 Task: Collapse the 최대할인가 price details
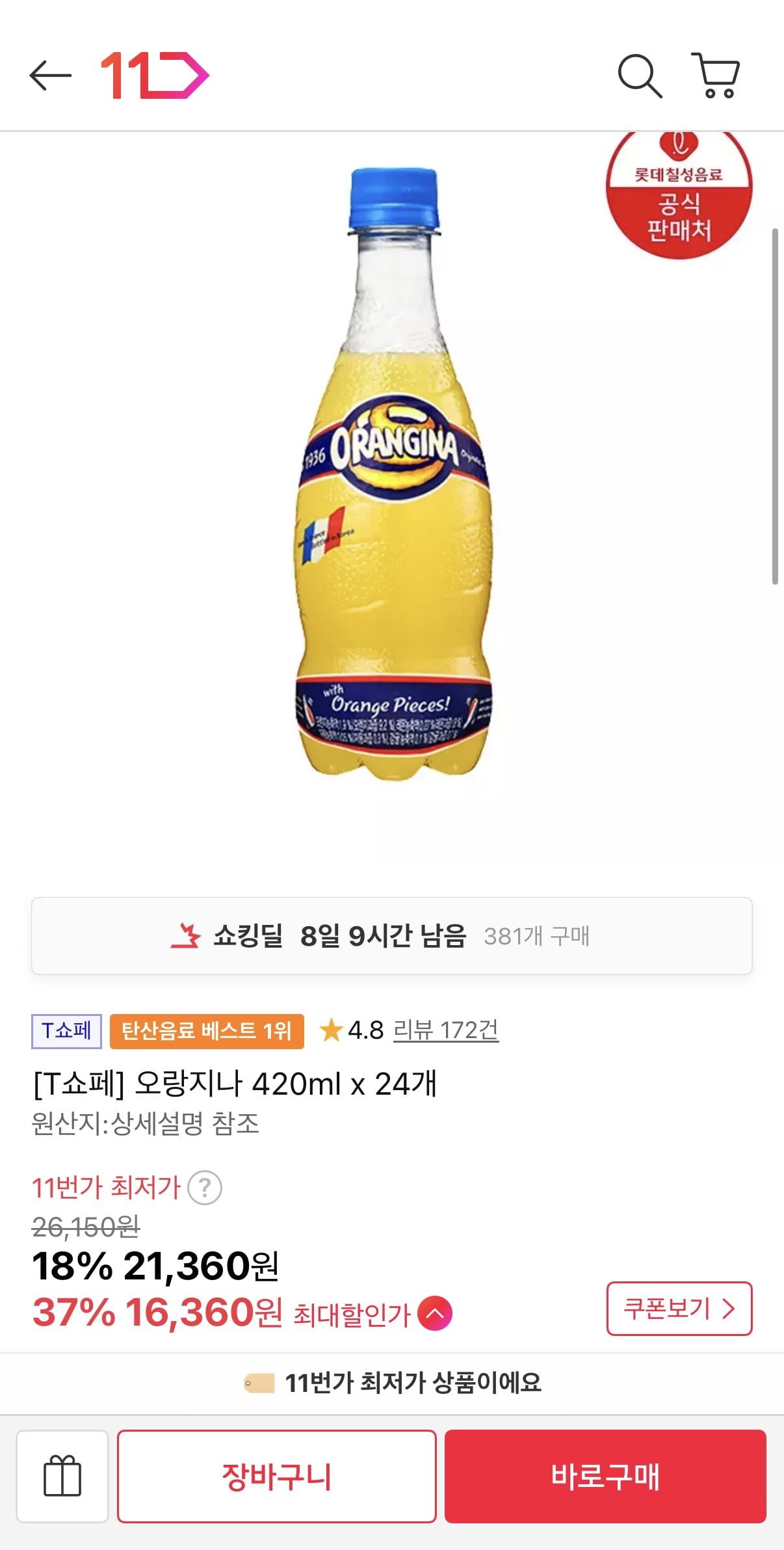[x=435, y=1313]
